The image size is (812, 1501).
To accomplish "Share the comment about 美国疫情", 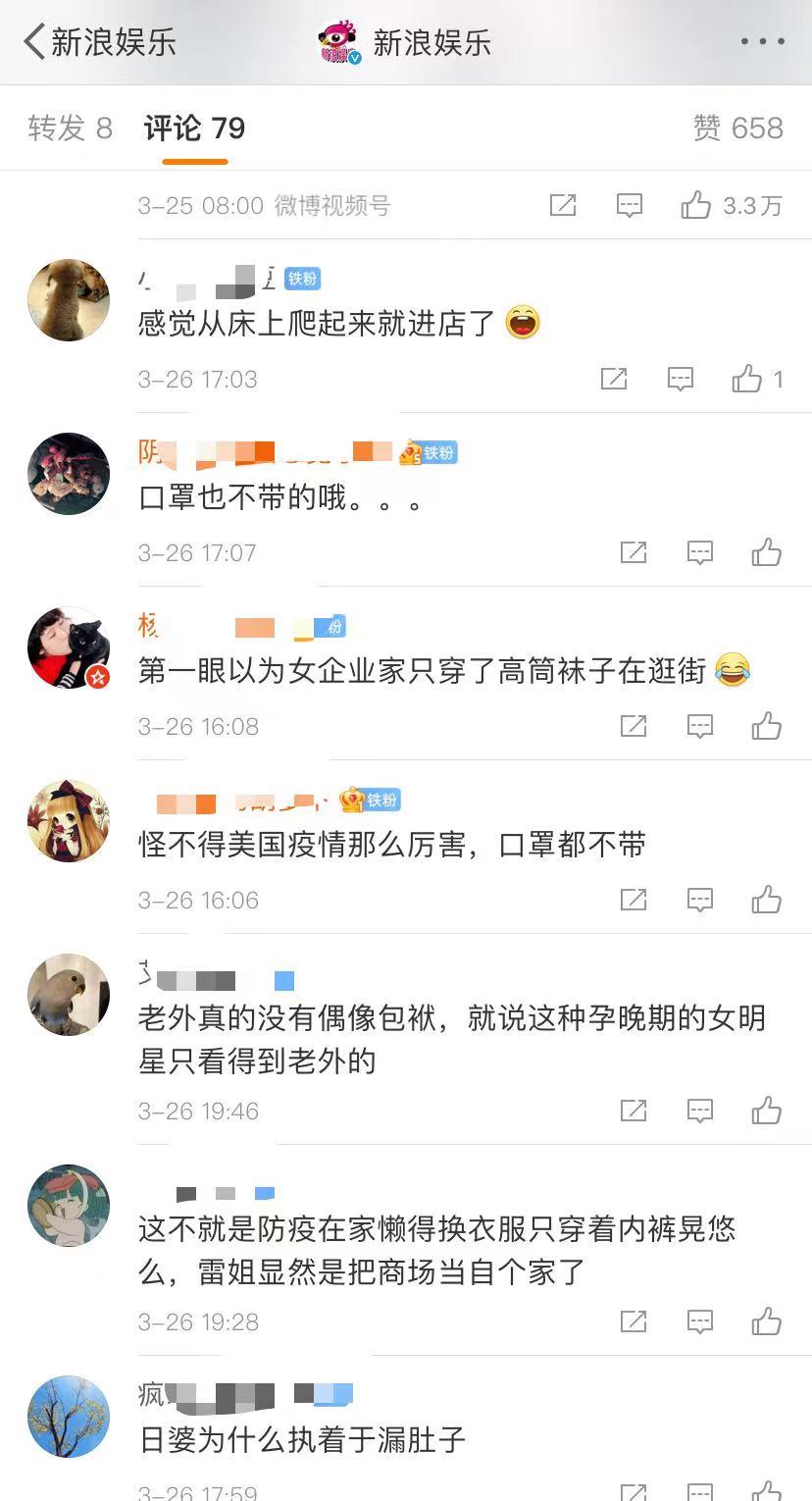I will (634, 900).
